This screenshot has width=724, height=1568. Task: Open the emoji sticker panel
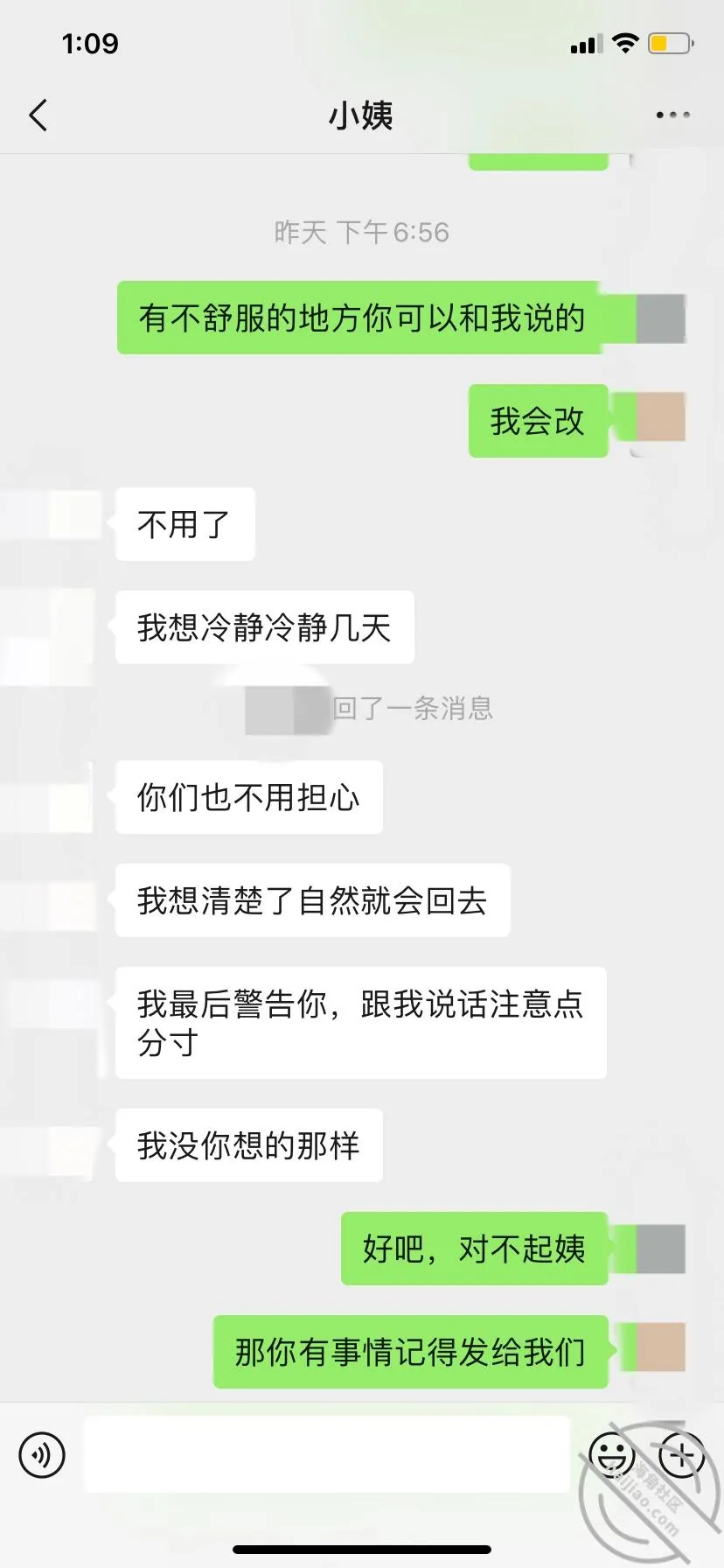click(611, 1455)
